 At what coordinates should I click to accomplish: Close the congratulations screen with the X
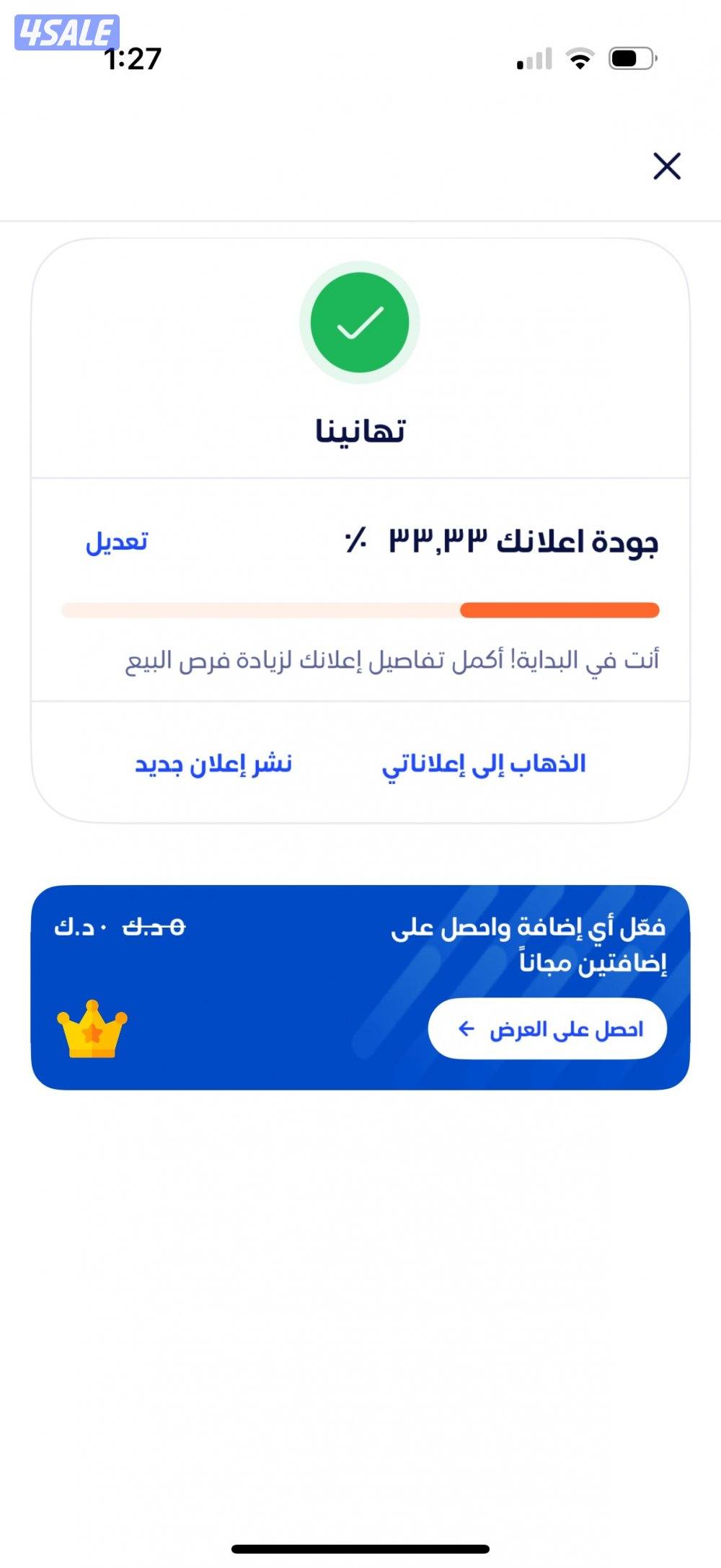coord(666,166)
